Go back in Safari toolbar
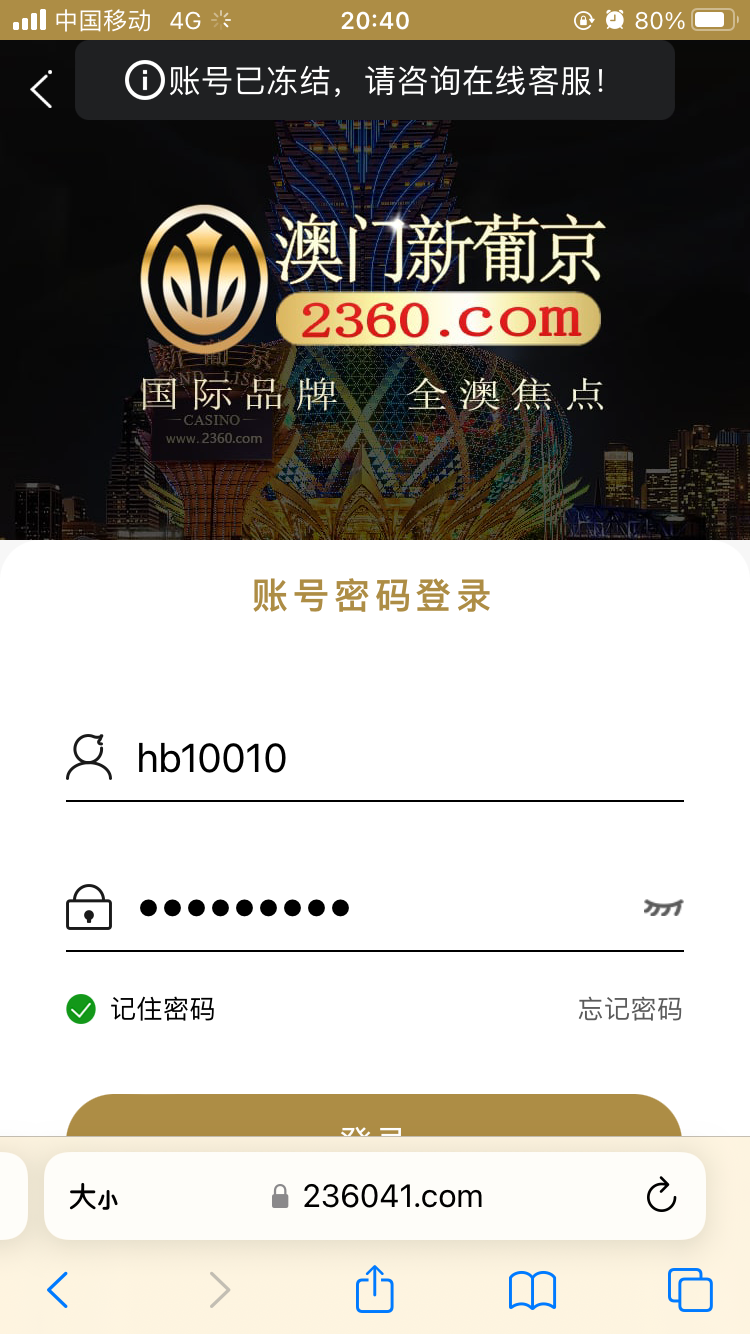The image size is (750, 1334). 58,1290
